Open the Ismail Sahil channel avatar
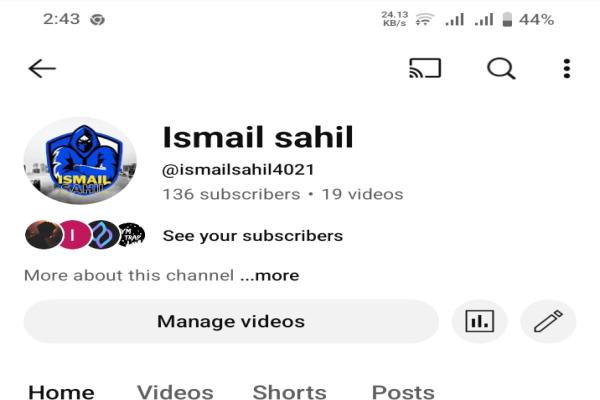Screen dimensions: 600x400 80,160
